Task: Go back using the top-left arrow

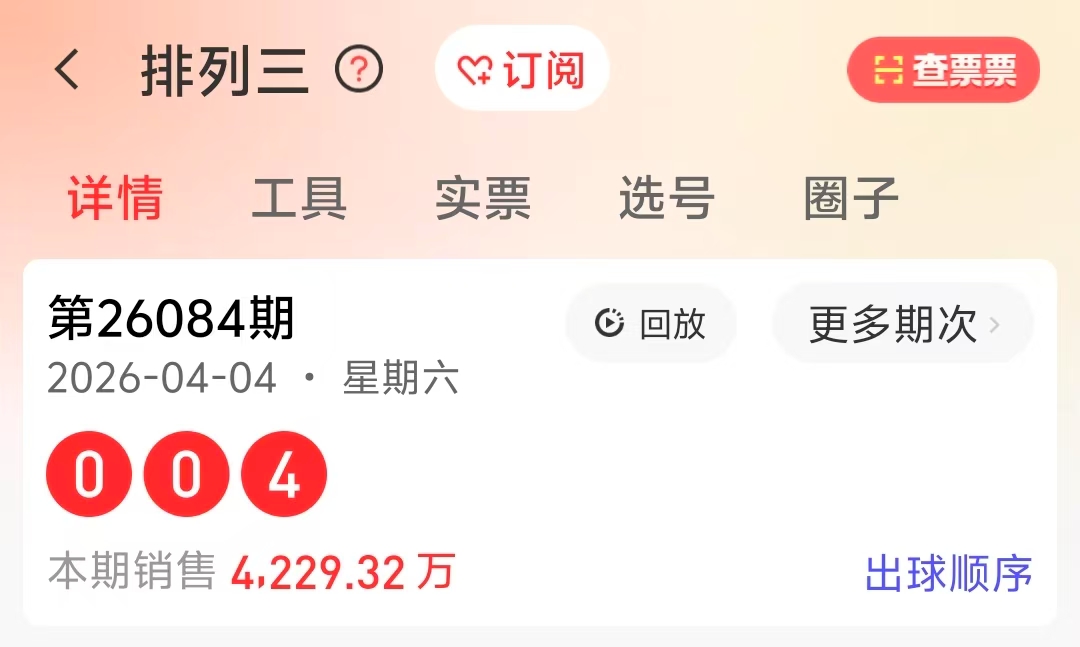Action: (x=67, y=71)
